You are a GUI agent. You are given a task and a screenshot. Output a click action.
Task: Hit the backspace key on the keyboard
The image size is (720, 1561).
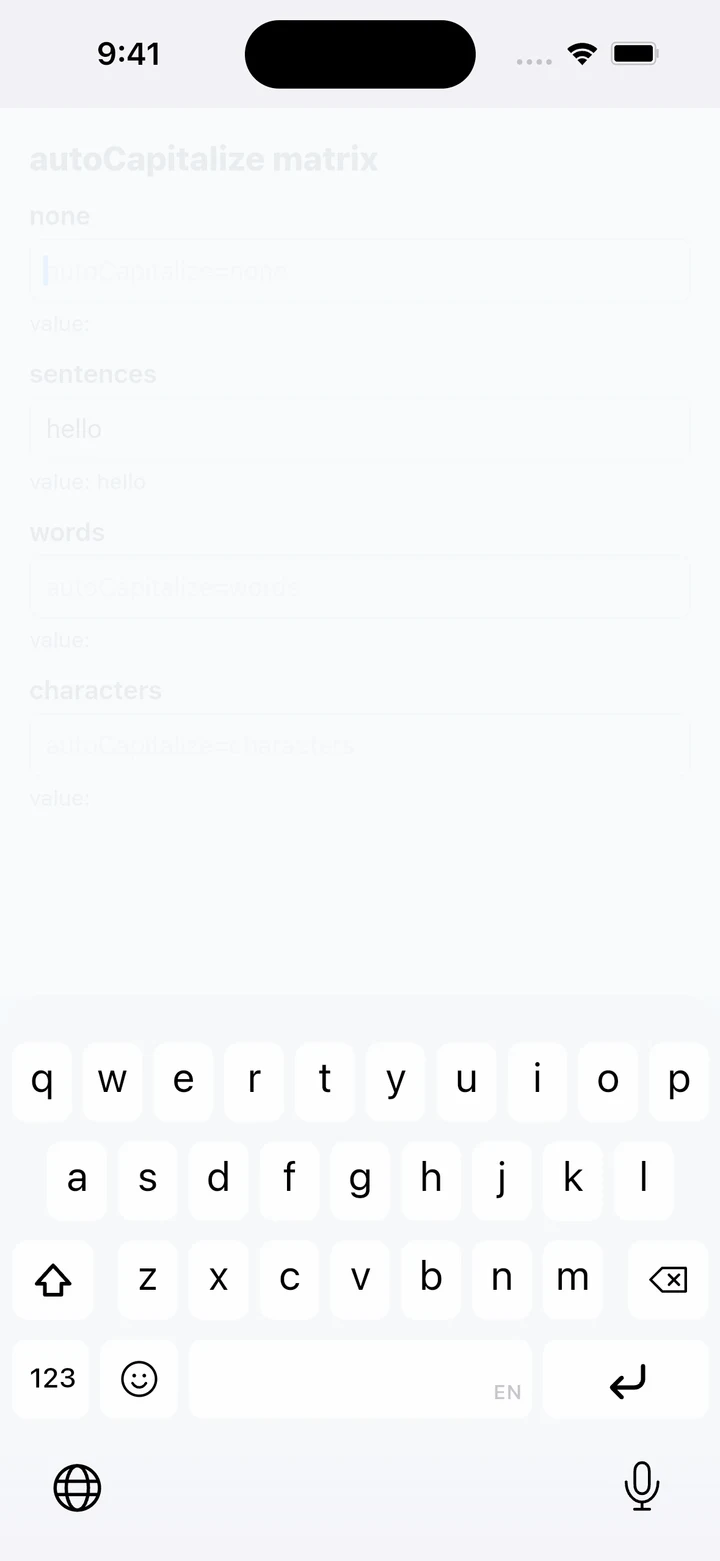point(667,1279)
